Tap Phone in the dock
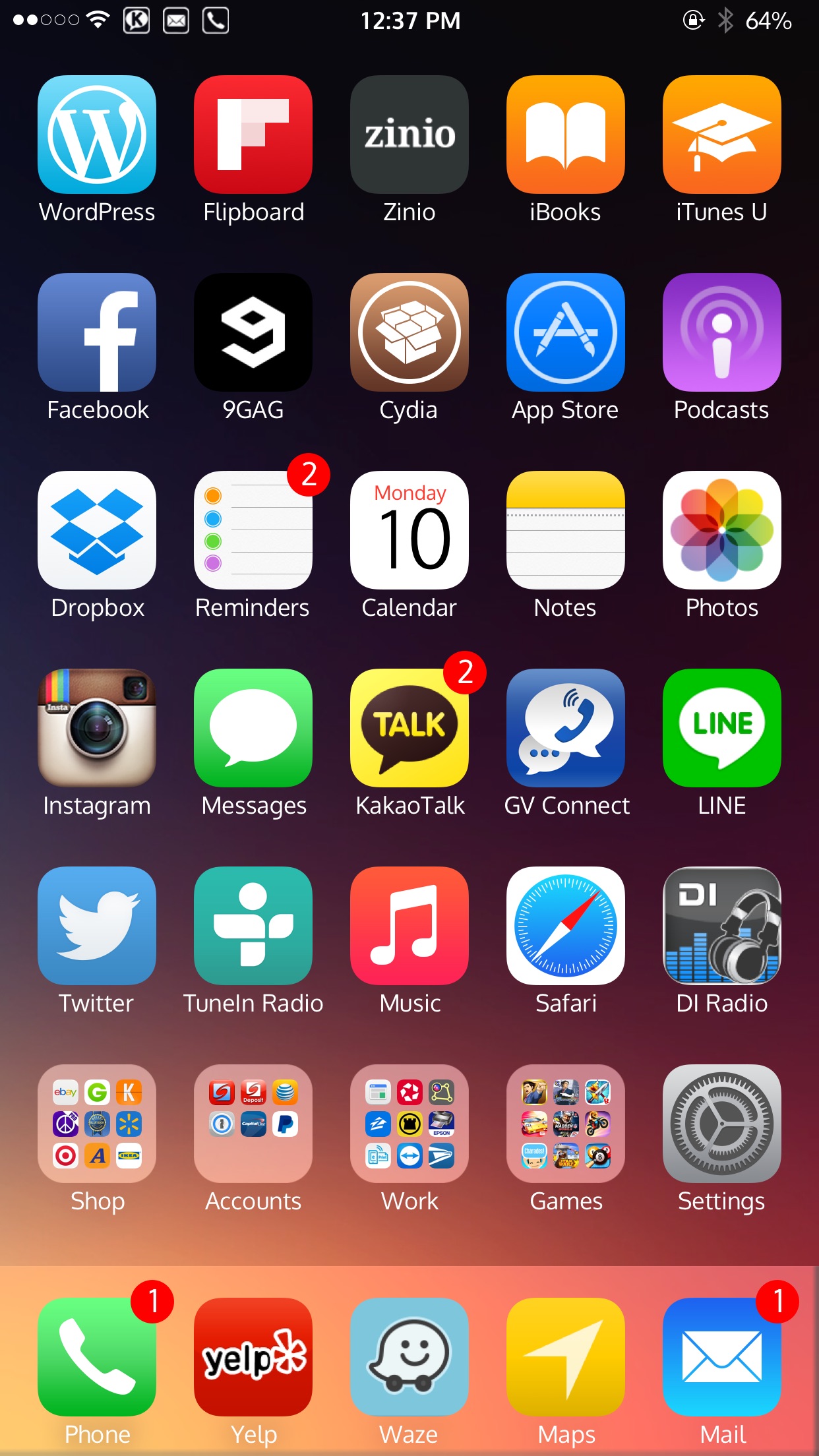 [x=97, y=1357]
